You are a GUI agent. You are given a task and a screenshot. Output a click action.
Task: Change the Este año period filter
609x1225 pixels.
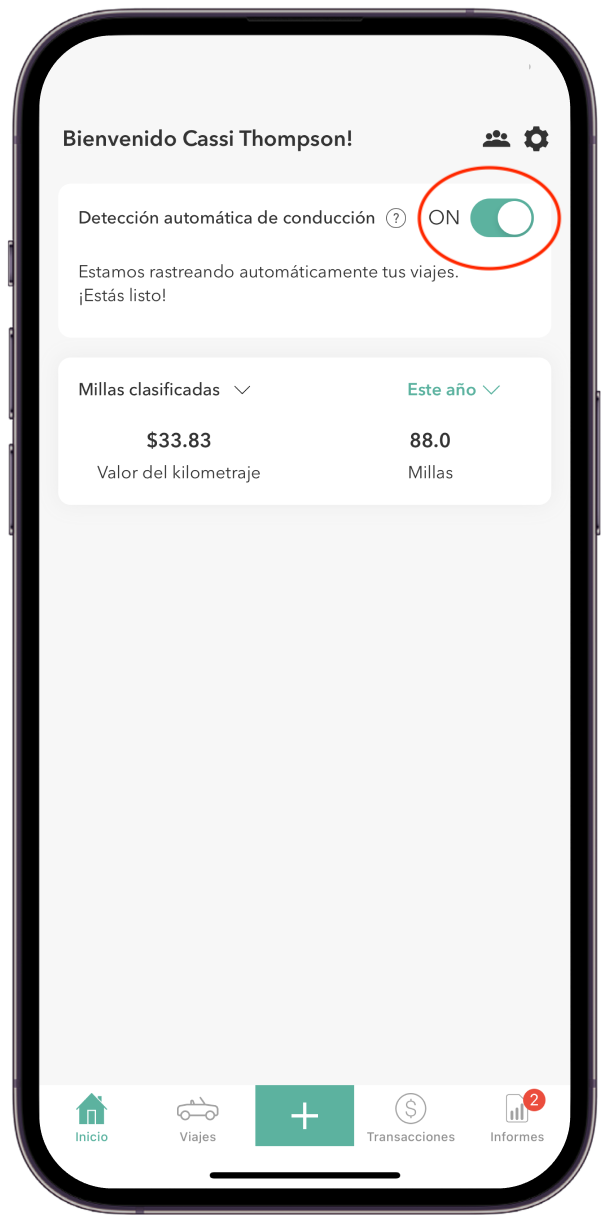(x=453, y=390)
